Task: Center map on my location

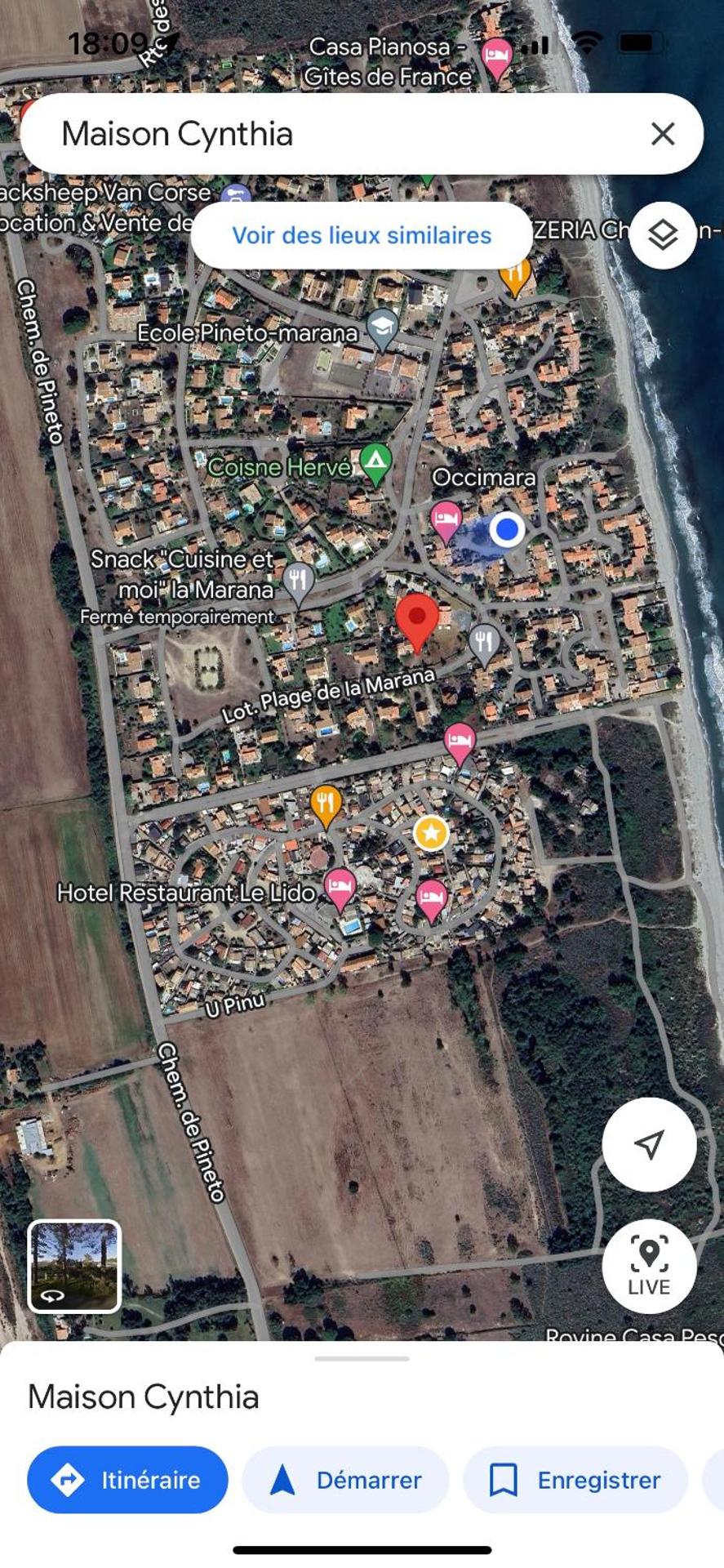Action: (x=649, y=1144)
